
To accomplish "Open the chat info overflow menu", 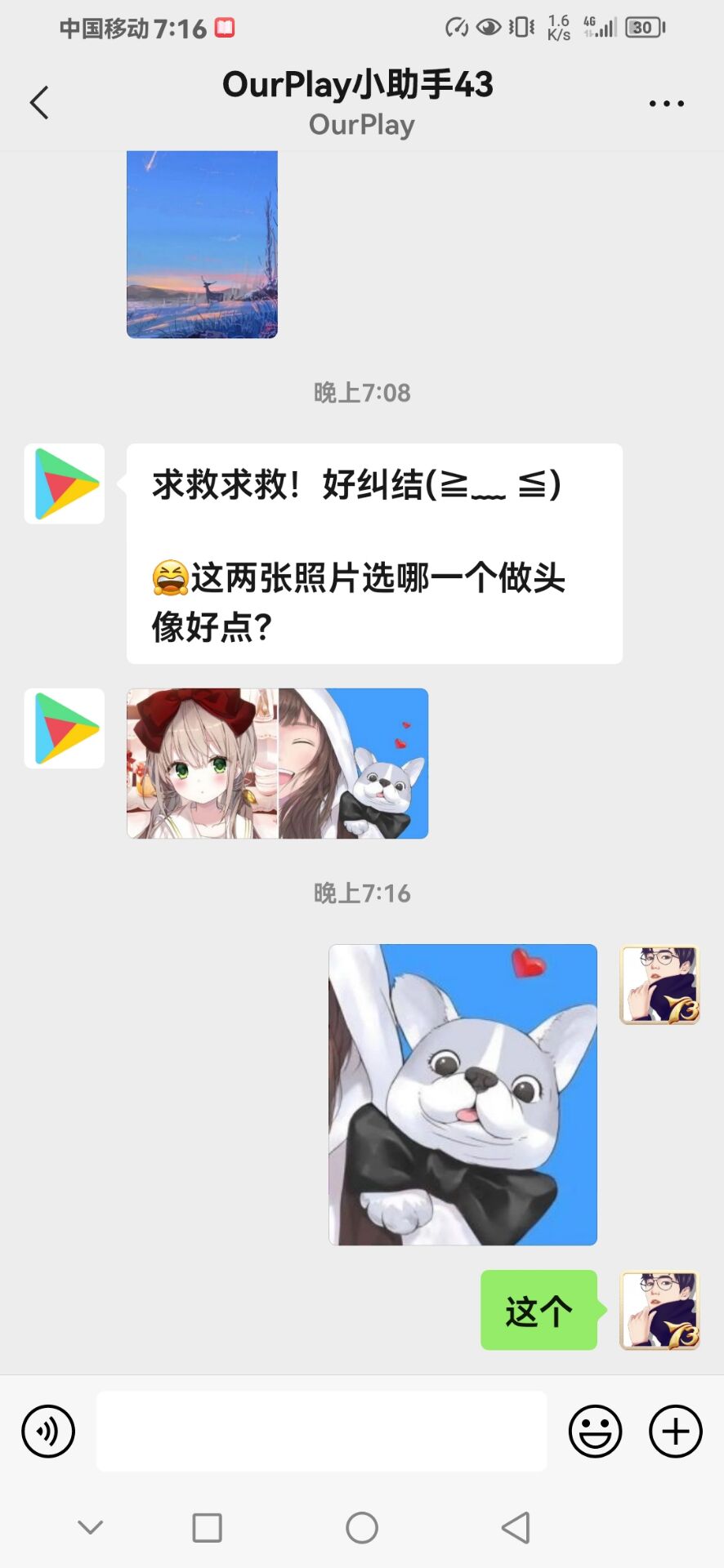I will pyautogui.click(x=666, y=104).
